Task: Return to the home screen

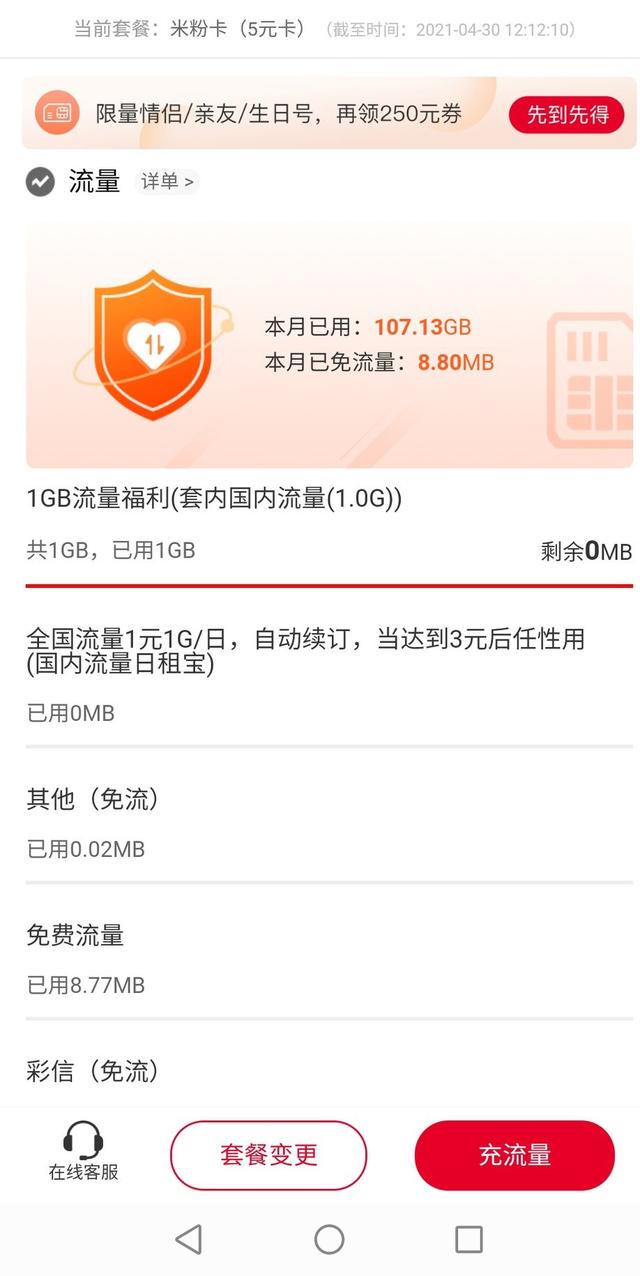Action: (329, 1239)
